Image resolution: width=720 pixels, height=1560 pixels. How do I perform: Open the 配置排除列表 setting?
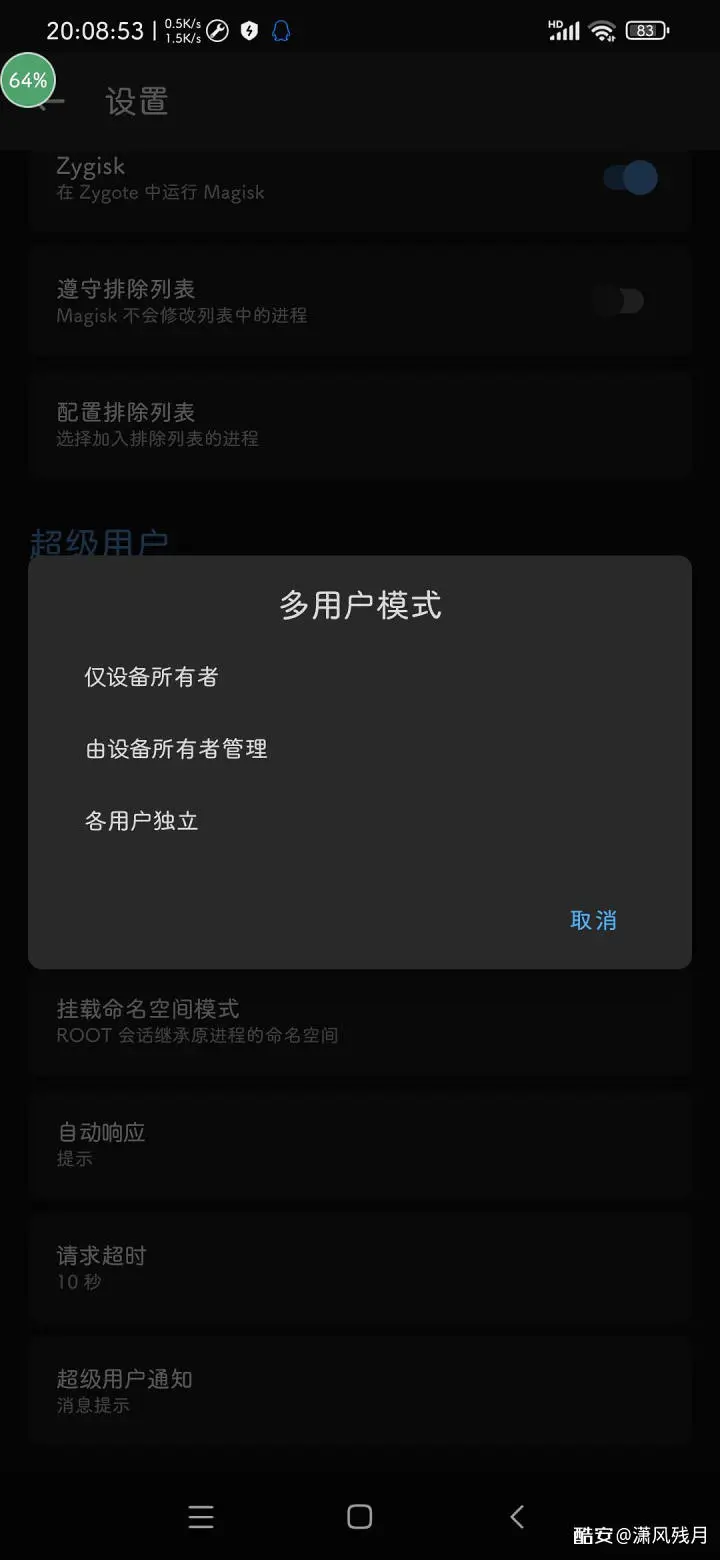(360, 424)
